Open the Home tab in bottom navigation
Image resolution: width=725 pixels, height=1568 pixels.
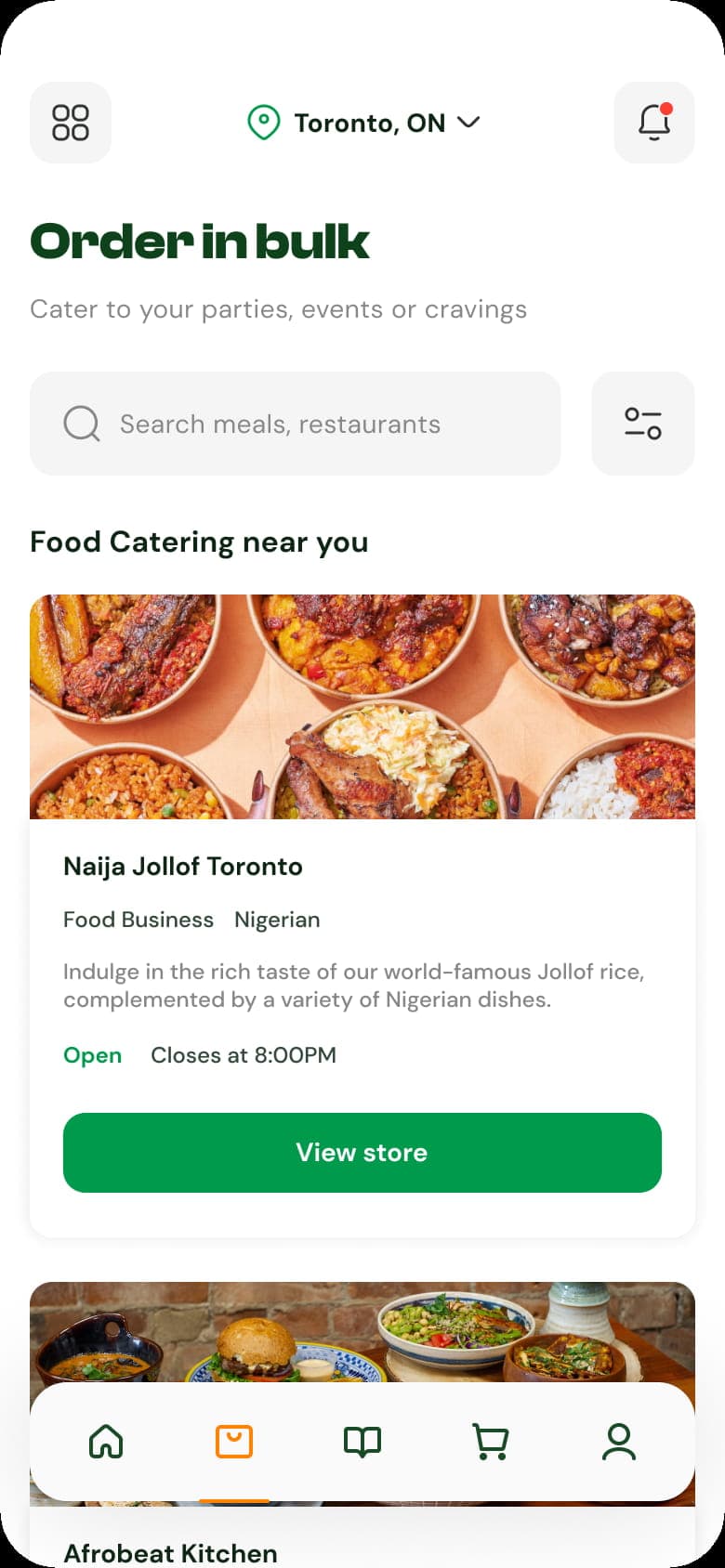tap(105, 1442)
